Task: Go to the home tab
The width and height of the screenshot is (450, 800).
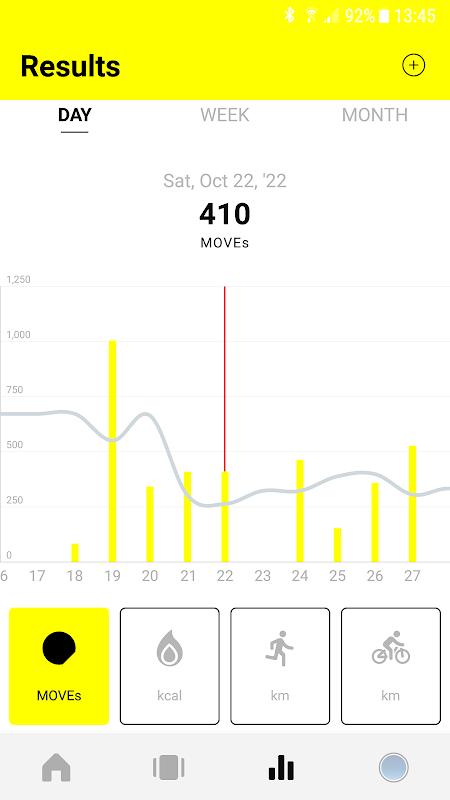Action: pyautogui.click(x=56, y=767)
